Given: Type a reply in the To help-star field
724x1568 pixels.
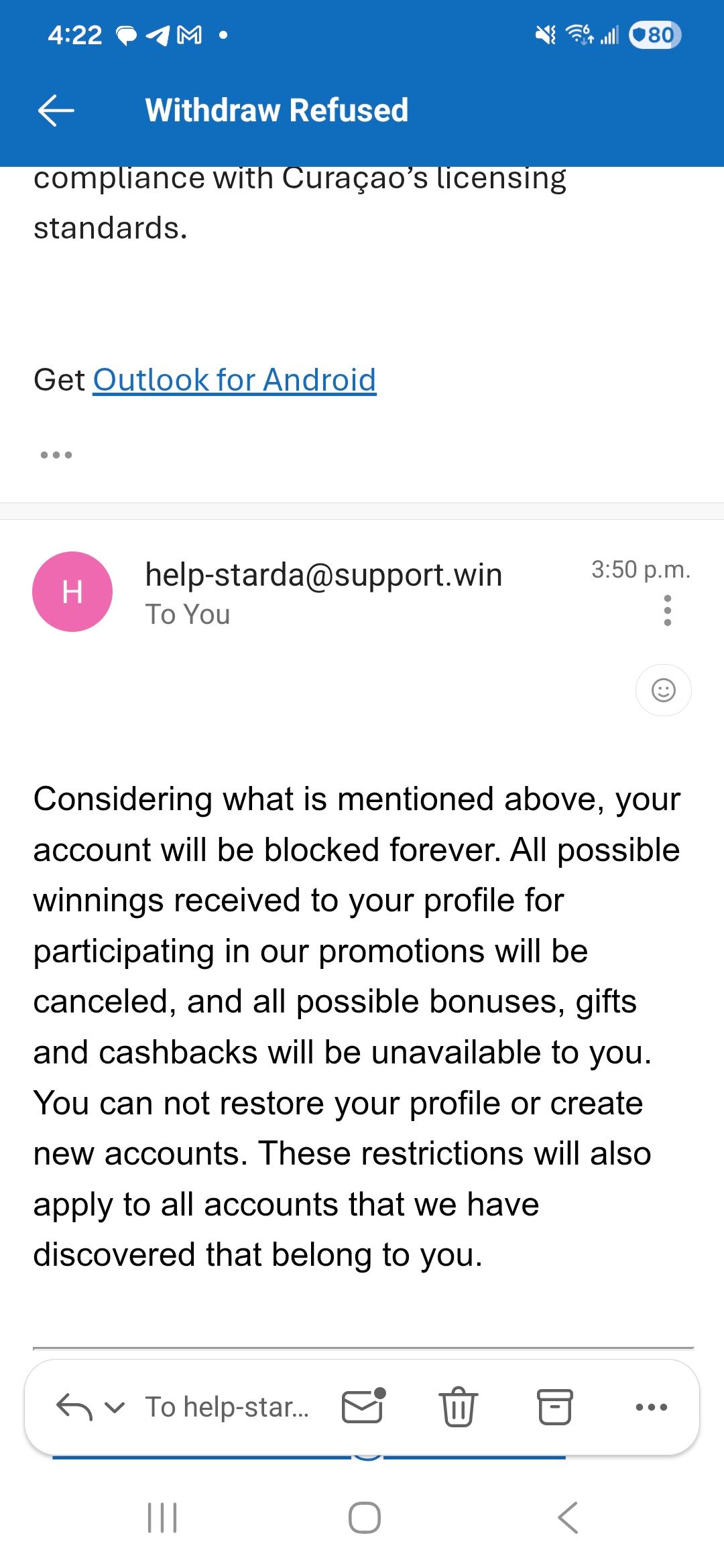Looking at the screenshot, I should coord(228,1407).
